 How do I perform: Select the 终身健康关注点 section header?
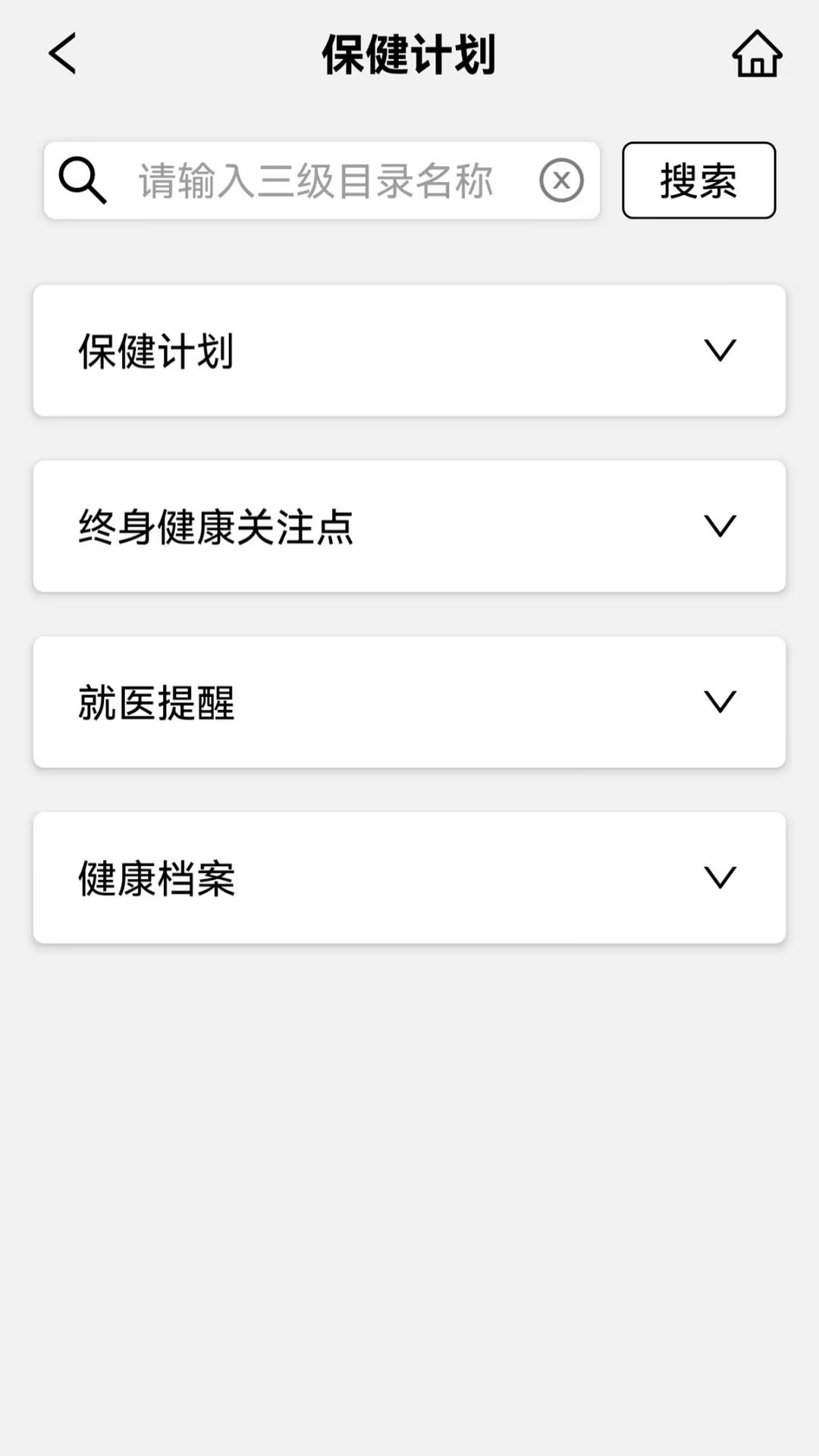click(216, 526)
